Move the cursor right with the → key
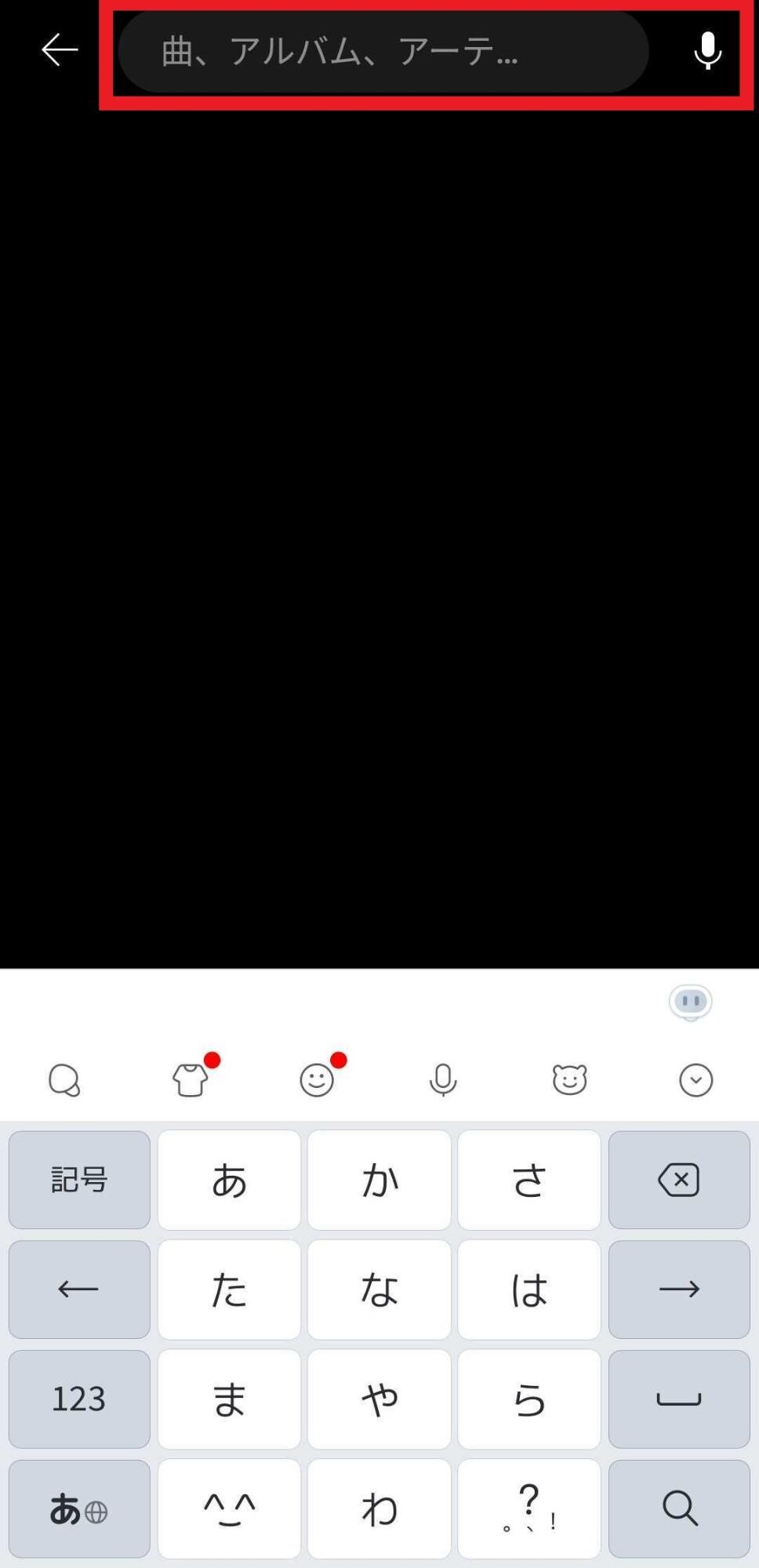The width and height of the screenshot is (759, 1568). [x=679, y=1289]
